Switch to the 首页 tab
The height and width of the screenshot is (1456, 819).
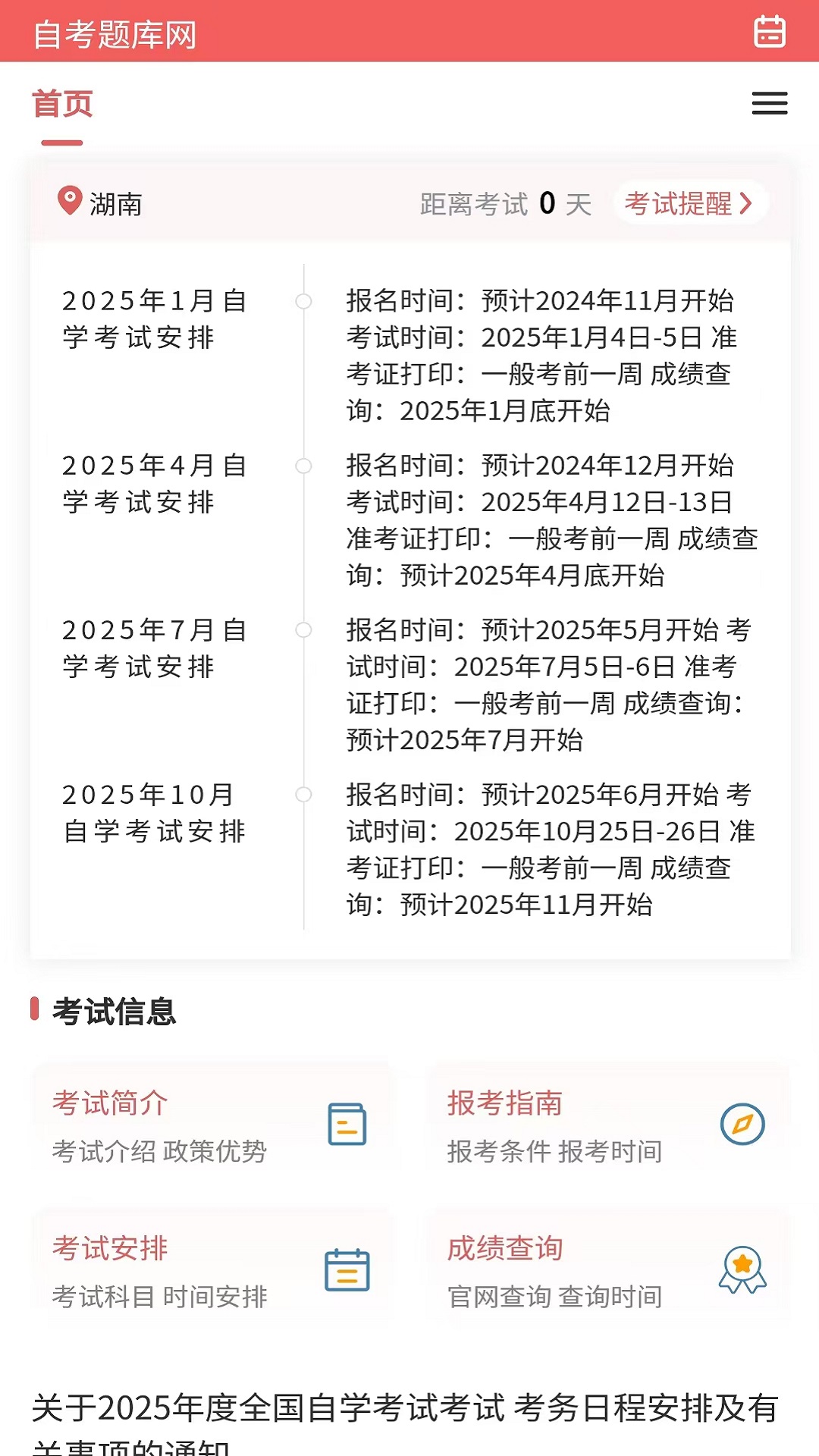point(62,104)
